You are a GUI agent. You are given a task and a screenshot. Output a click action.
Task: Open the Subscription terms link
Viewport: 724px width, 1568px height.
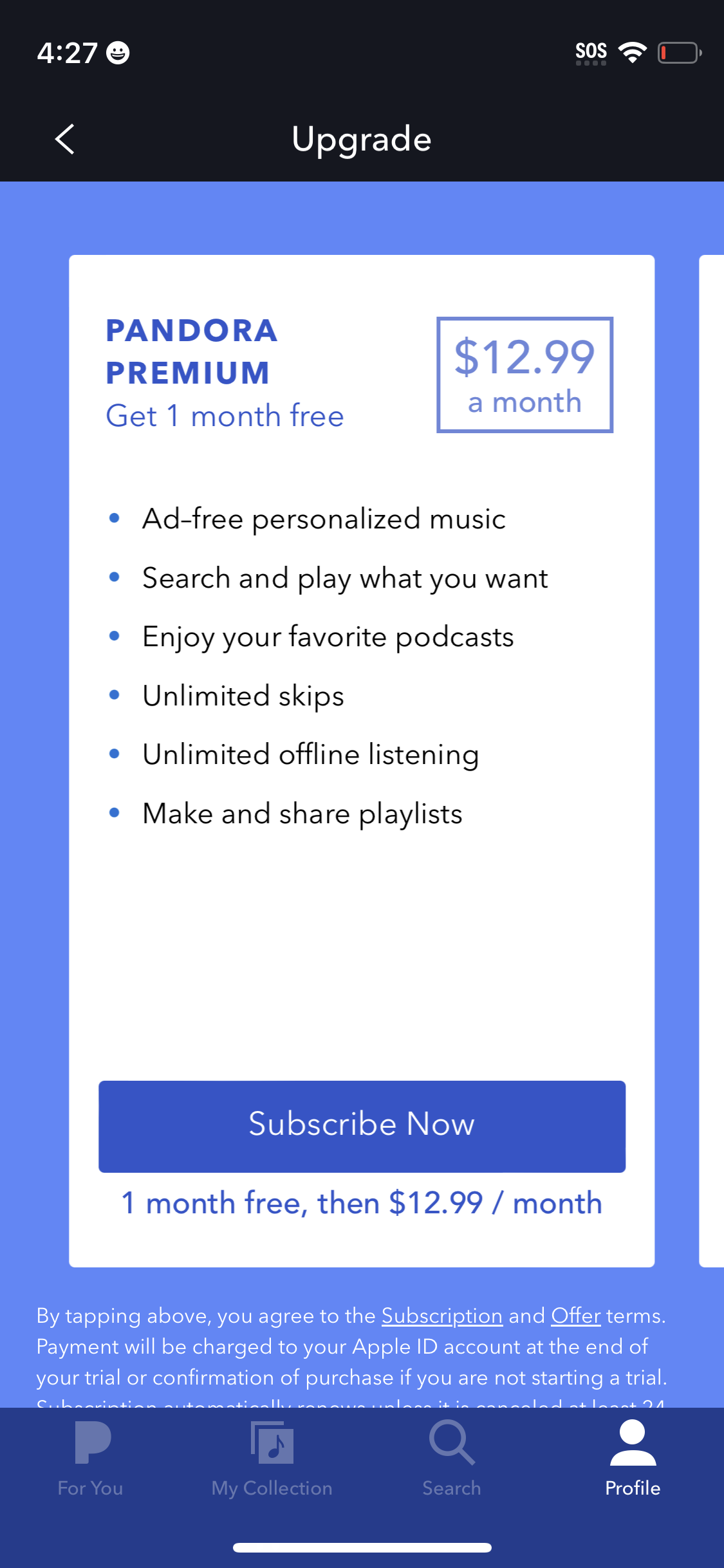pos(441,1316)
